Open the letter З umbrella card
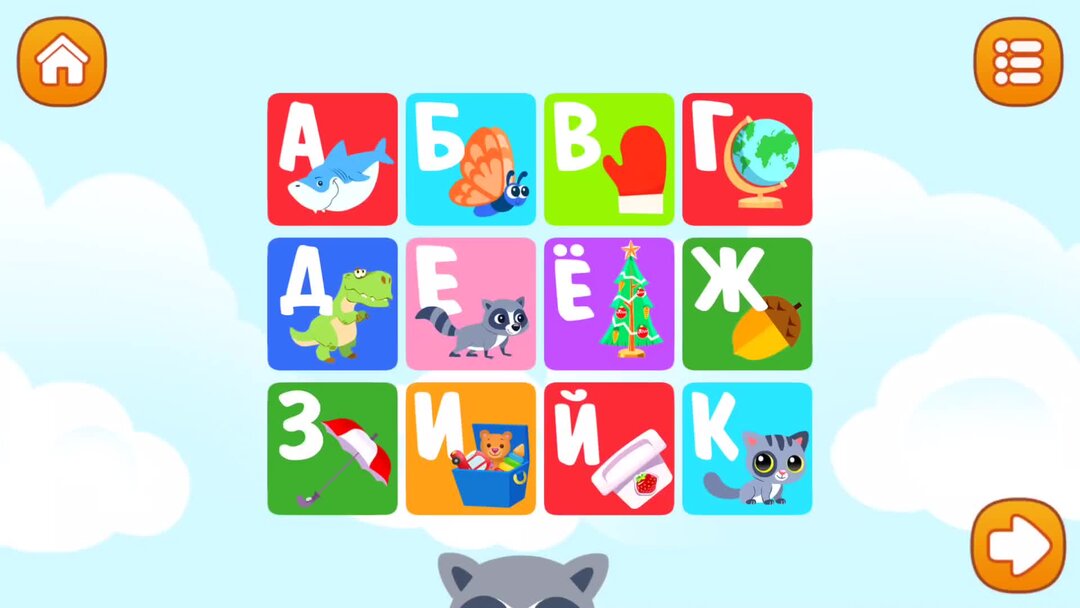The image size is (1080, 608). coord(332,449)
